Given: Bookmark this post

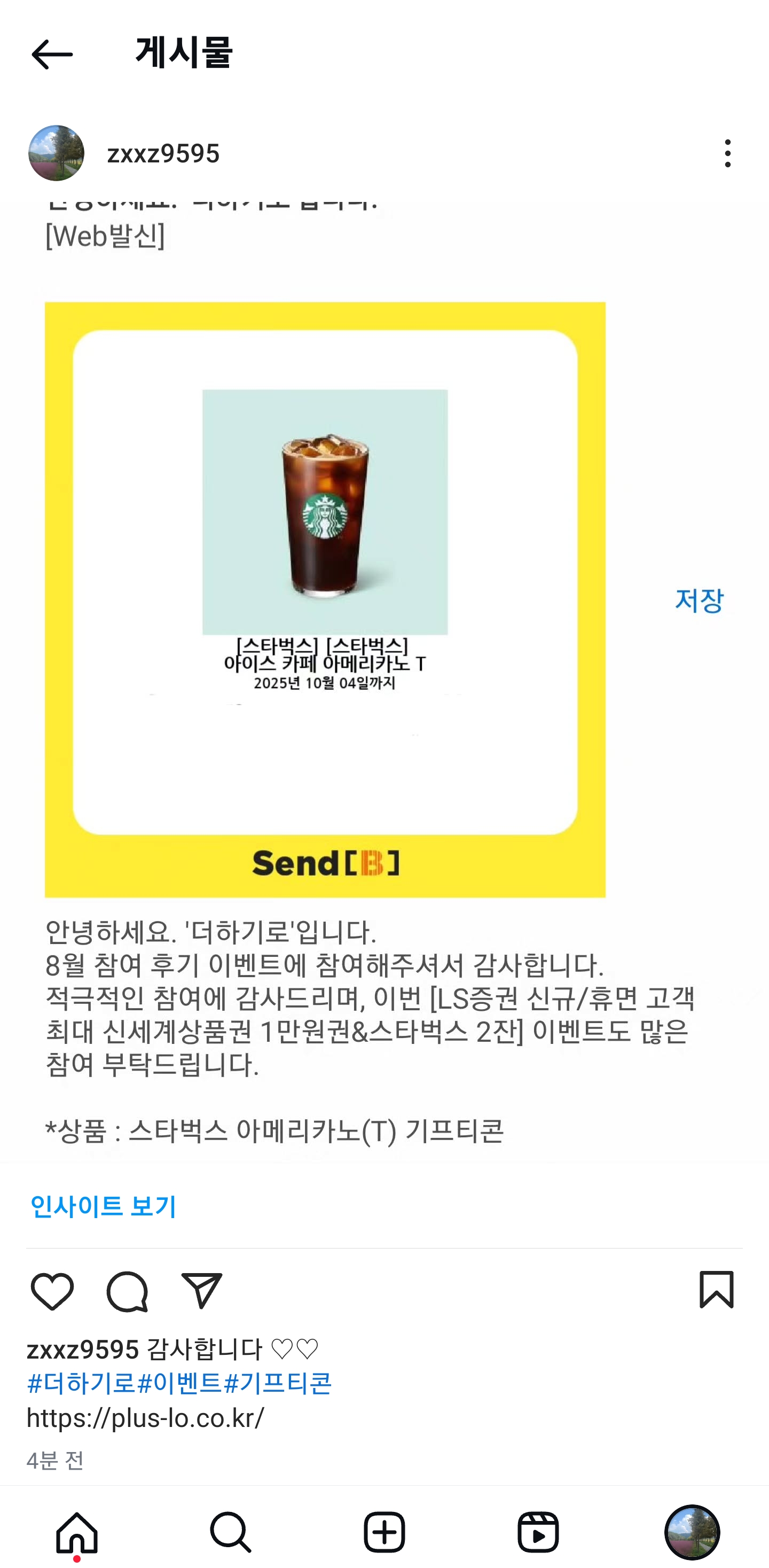Looking at the screenshot, I should tap(716, 1289).
